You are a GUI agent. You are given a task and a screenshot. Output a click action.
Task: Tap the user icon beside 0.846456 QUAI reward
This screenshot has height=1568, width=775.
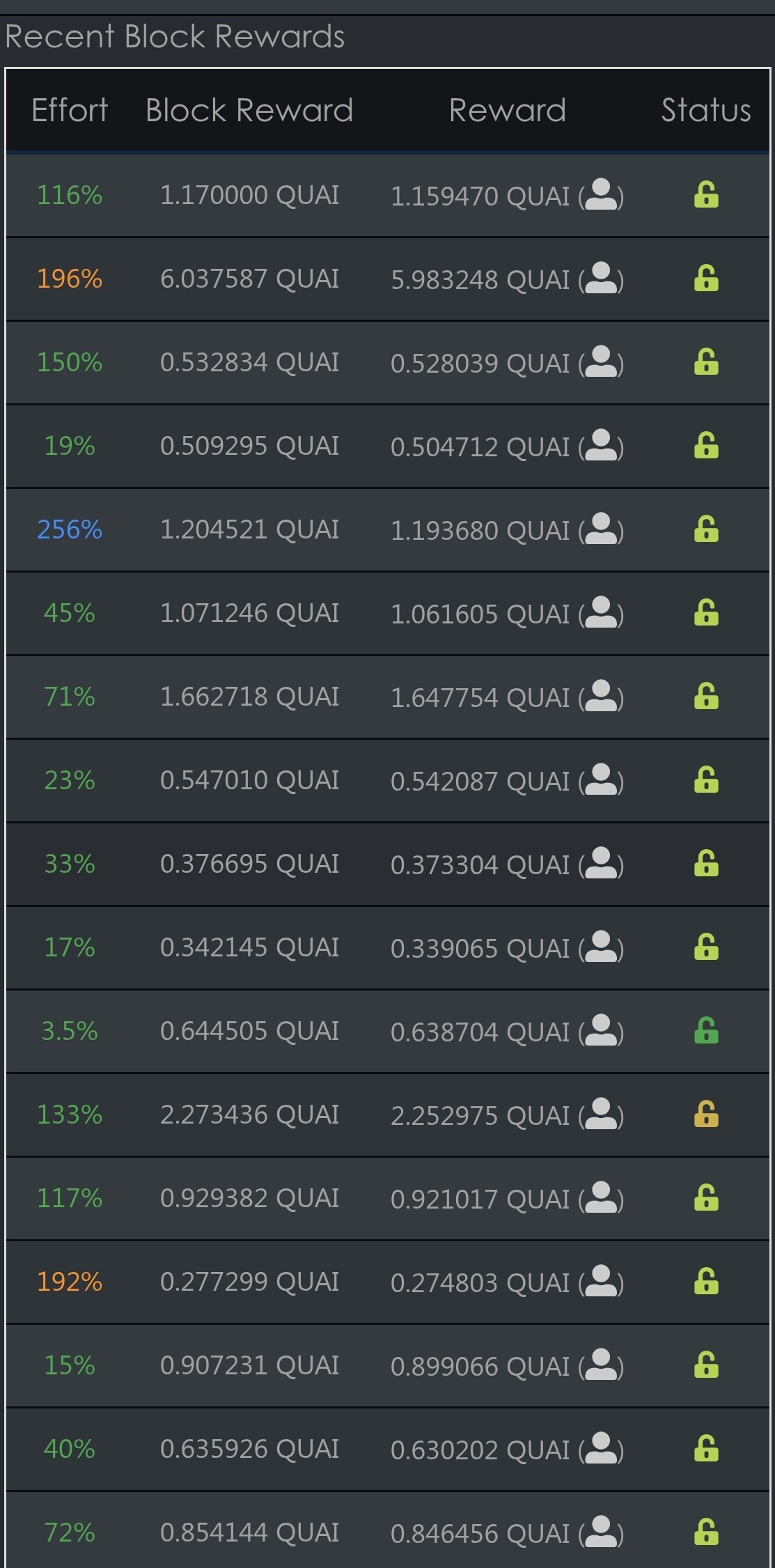click(602, 1532)
